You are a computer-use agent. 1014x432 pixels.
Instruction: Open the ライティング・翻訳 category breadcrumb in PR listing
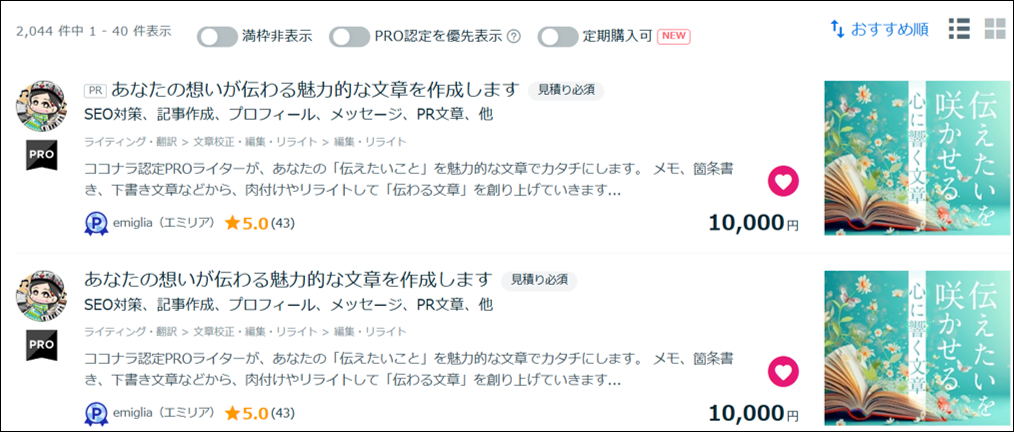[123, 141]
